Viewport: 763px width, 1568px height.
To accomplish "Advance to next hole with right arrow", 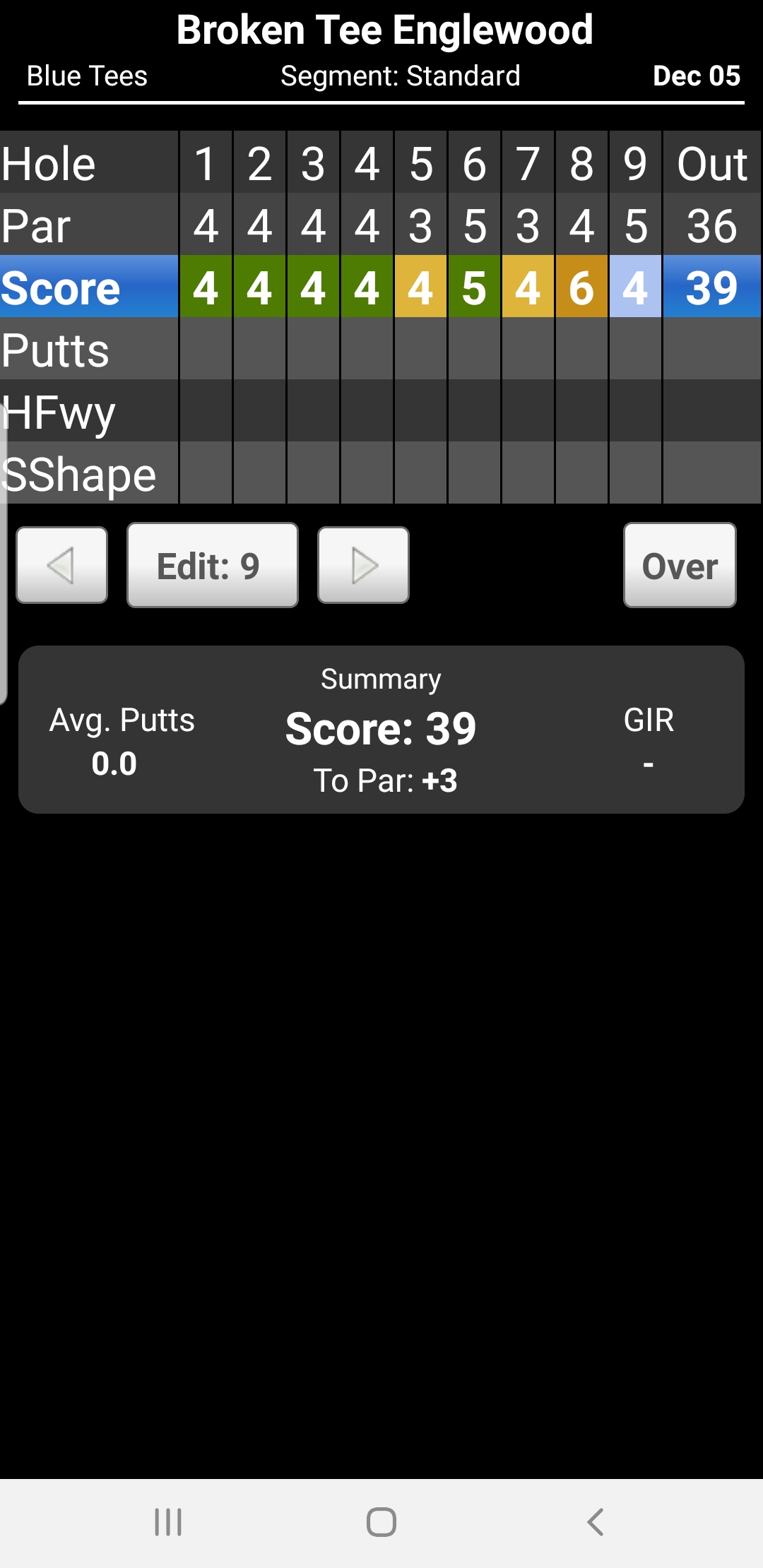I will pyautogui.click(x=363, y=565).
